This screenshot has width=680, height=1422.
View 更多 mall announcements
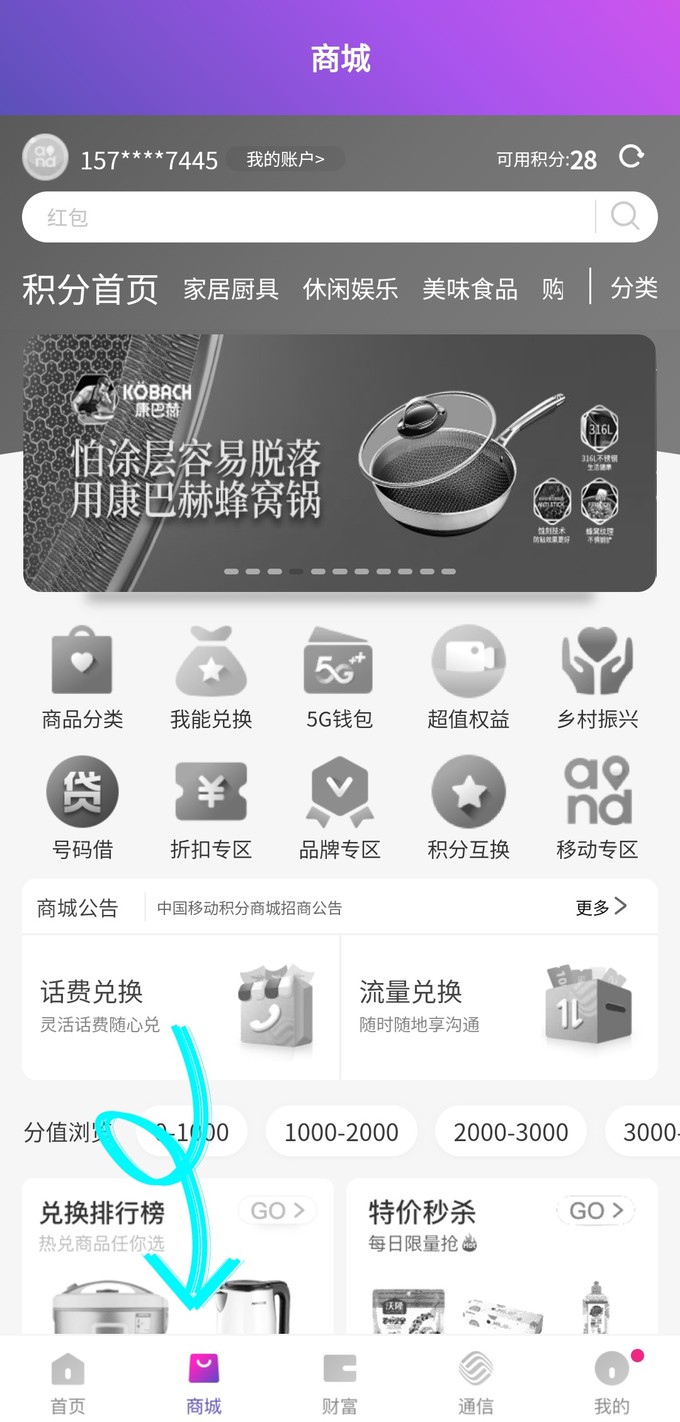(x=601, y=907)
